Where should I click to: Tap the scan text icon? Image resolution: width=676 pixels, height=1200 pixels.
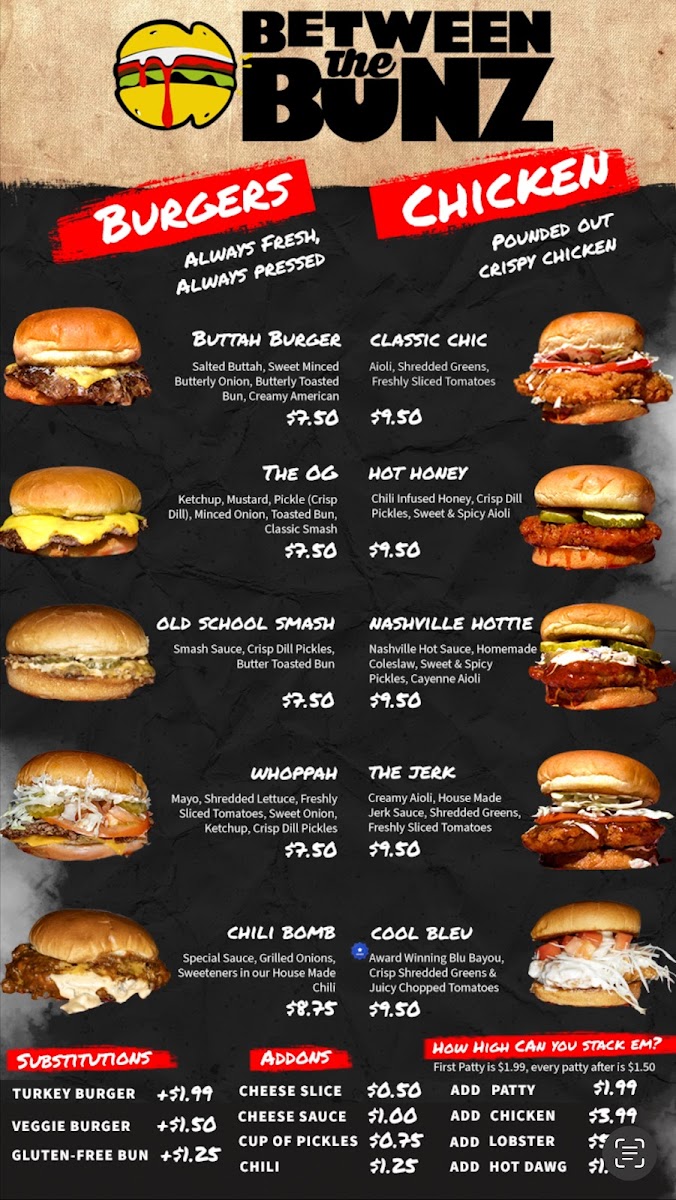tap(629, 1153)
